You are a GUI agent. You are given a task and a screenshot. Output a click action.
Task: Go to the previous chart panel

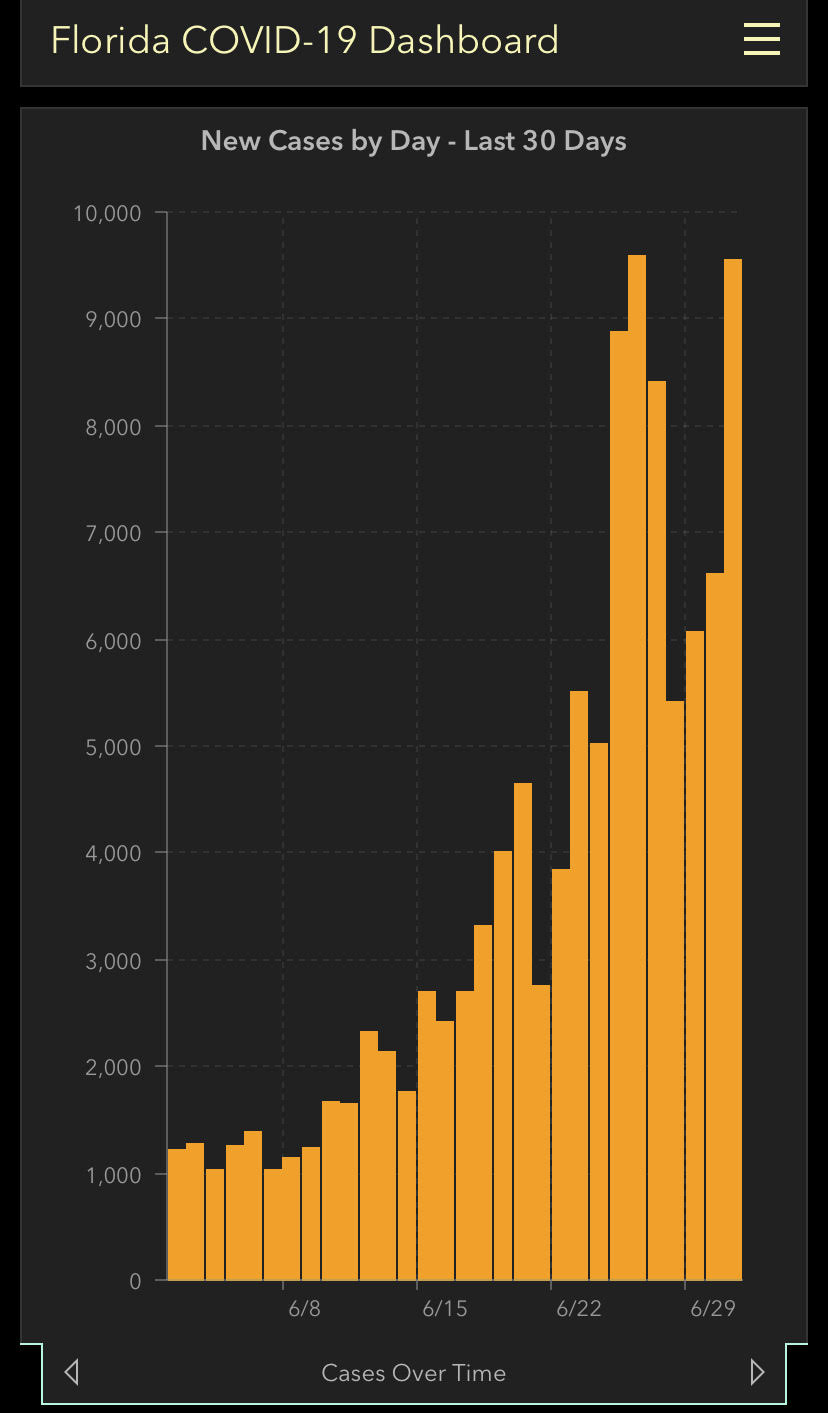pyautogui.click(x=71, y=1372)
